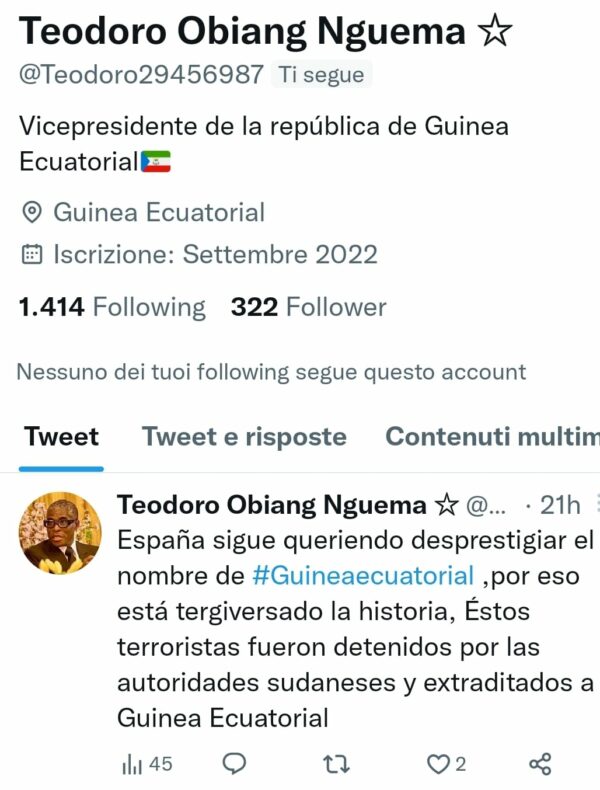This screenshot has height=790, width=600.
Task: View the tweet's analytics showing 45 views
Action: pos(147,764)
